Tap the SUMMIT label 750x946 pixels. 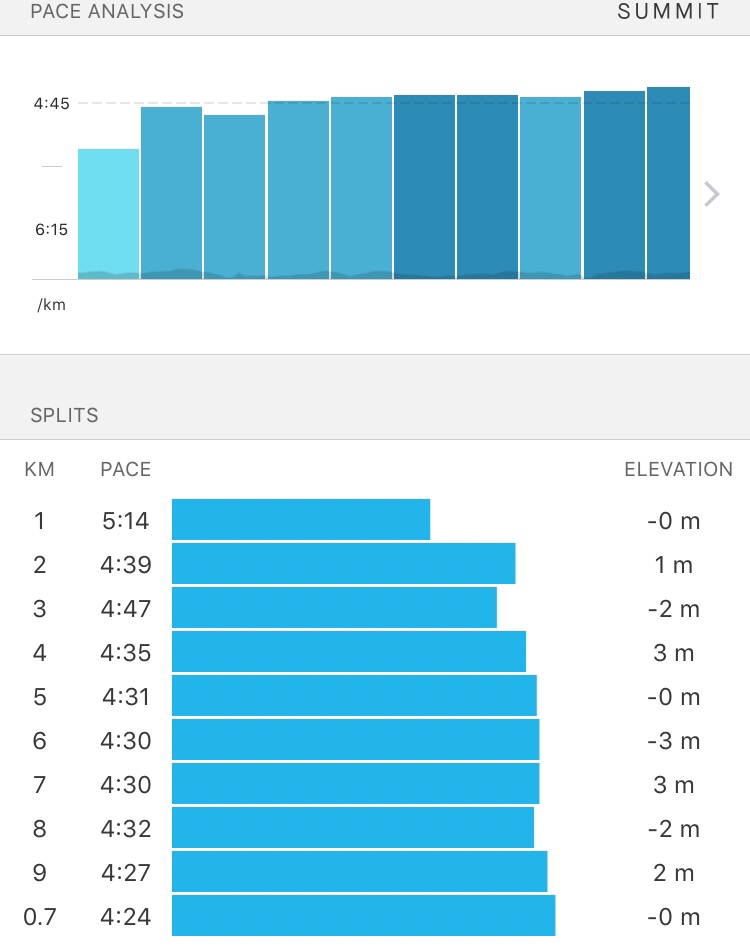tap(668, 12)
